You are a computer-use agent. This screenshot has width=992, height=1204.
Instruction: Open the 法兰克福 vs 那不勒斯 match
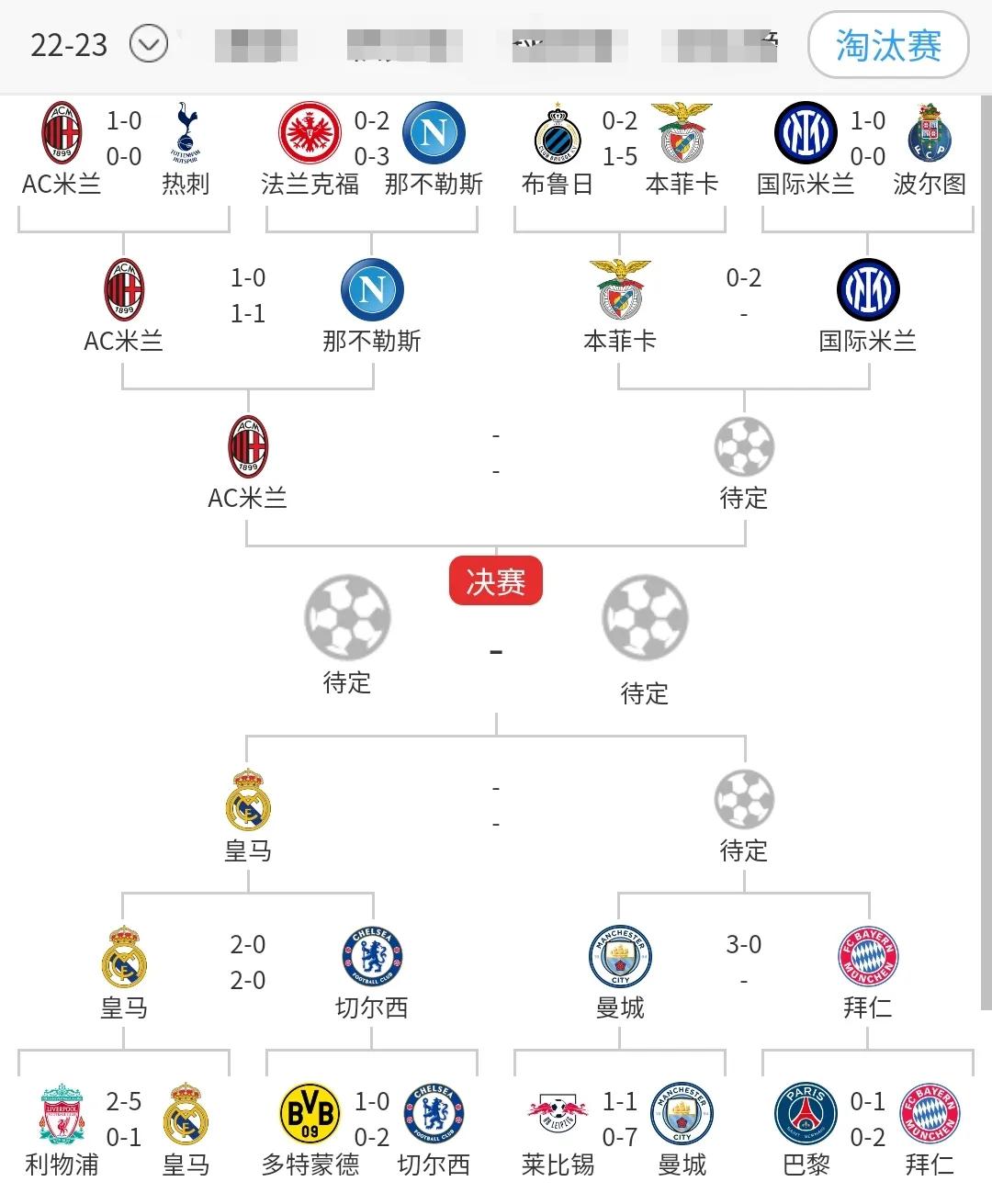[x=371, y=140]
